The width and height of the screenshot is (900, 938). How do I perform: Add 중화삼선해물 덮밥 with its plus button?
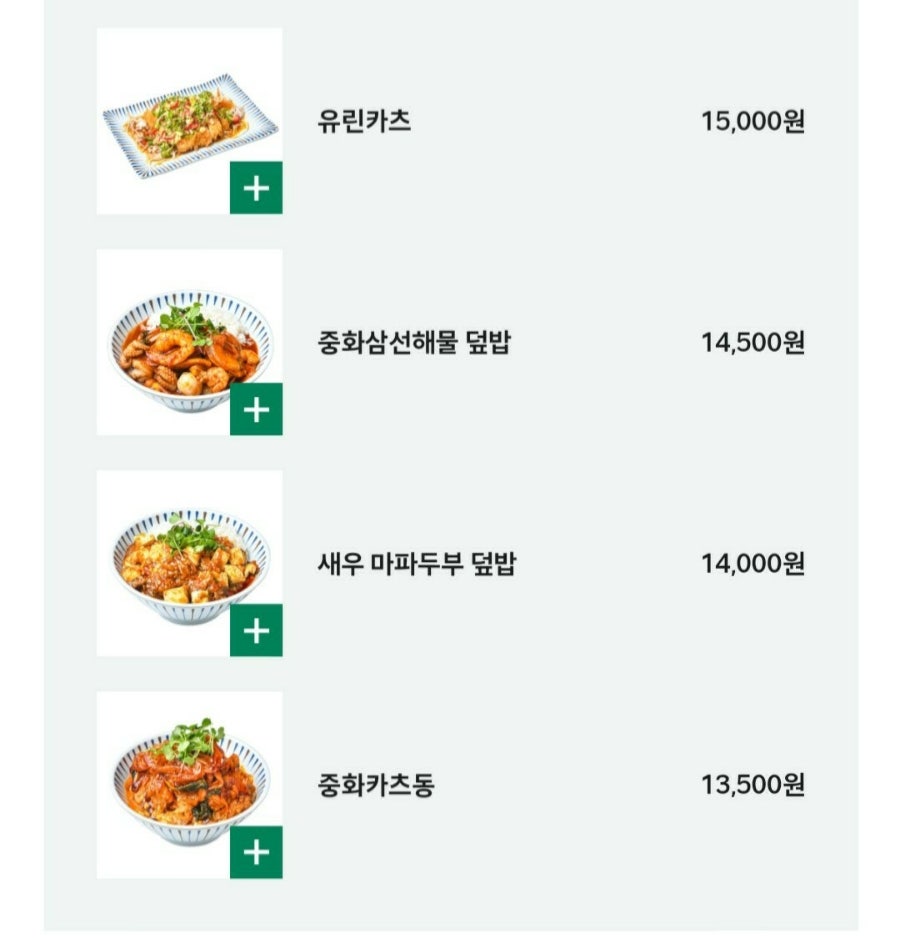click(x=256, y=409)
